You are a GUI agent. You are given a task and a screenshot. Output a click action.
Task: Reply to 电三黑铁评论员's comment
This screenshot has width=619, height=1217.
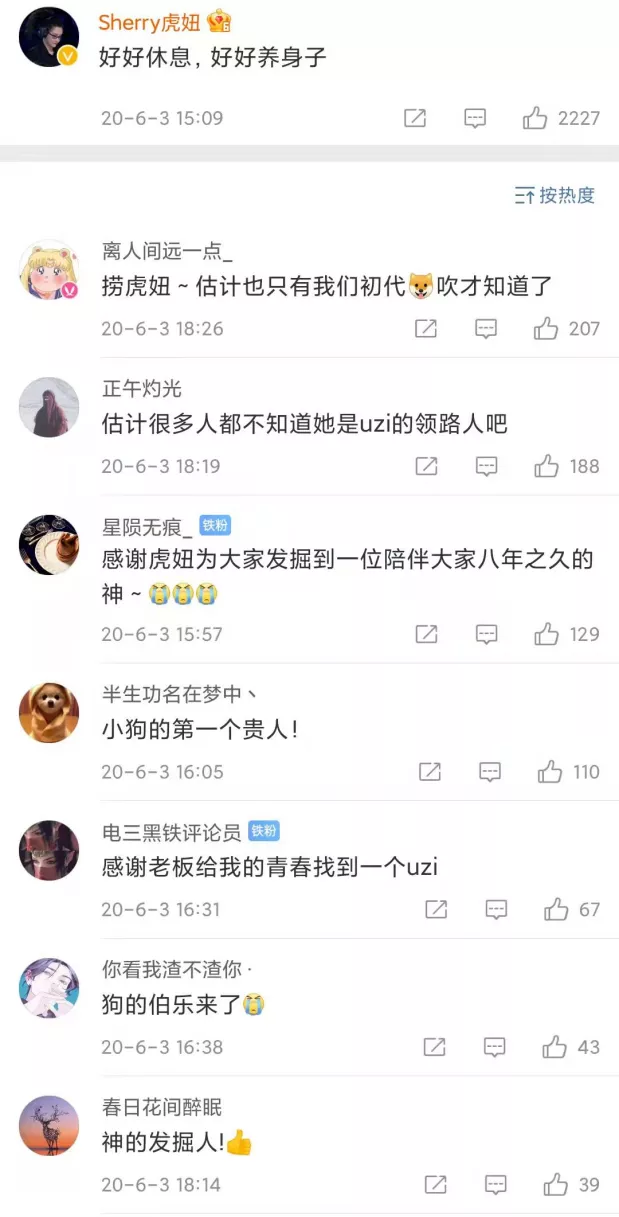pos(496,910)
